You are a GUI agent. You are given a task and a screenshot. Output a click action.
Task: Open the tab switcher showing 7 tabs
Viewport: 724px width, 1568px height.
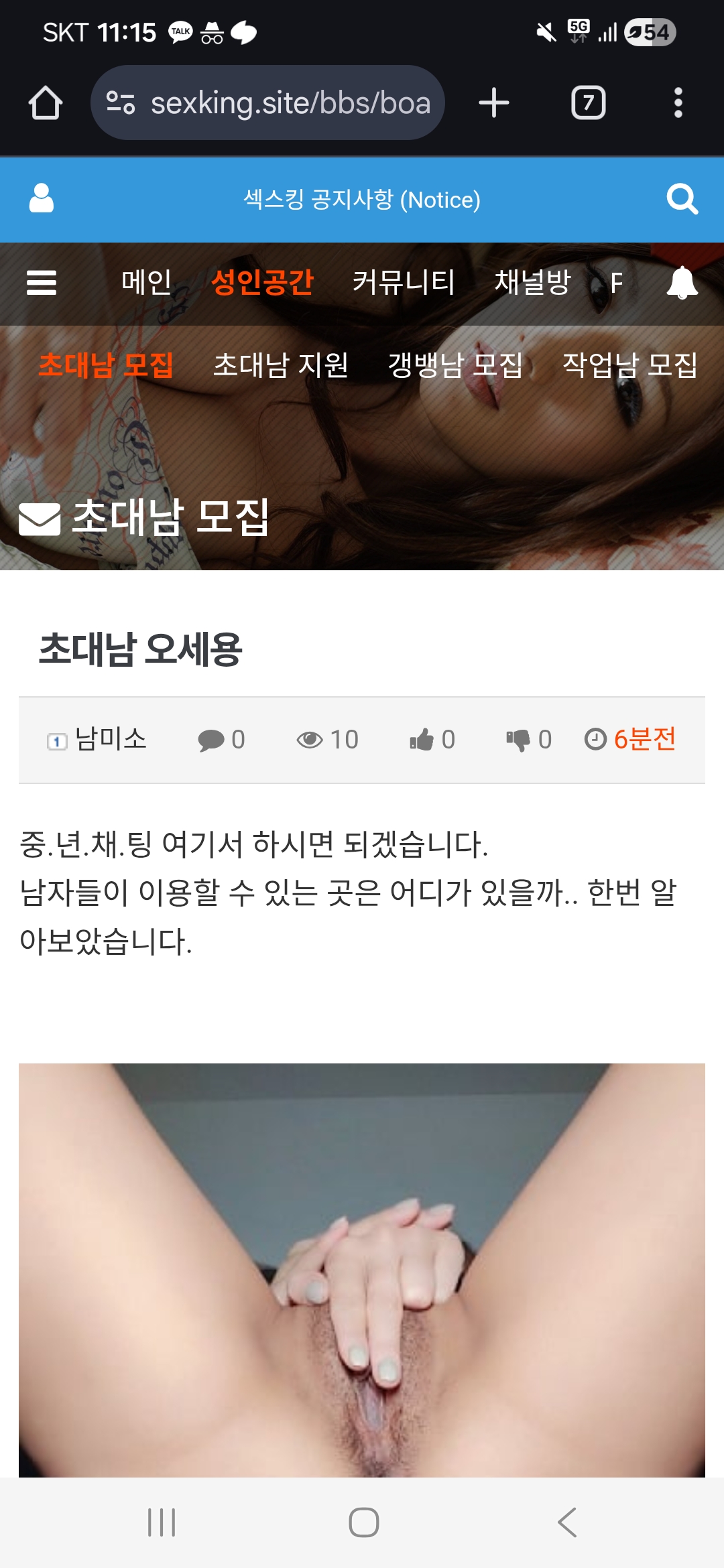[588, 103]
